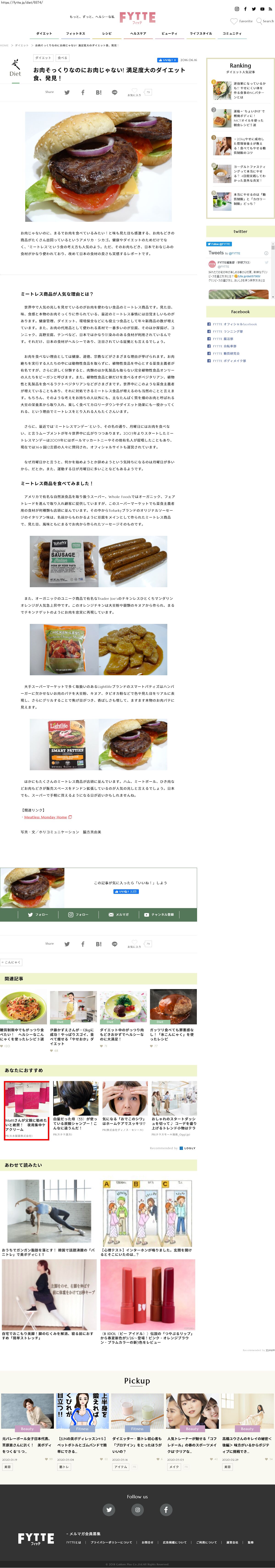Screen dimensions: 275x1568
Task: Tap the メルマガ button in the green bar
Action: 119,914
